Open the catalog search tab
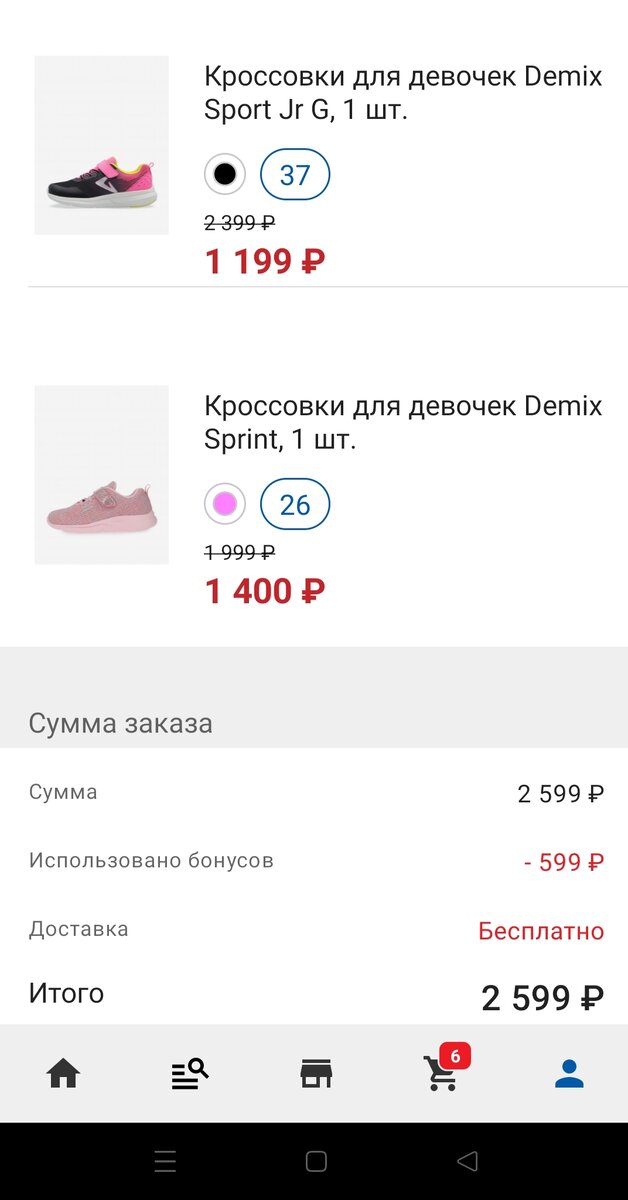 pos(189,1074)
